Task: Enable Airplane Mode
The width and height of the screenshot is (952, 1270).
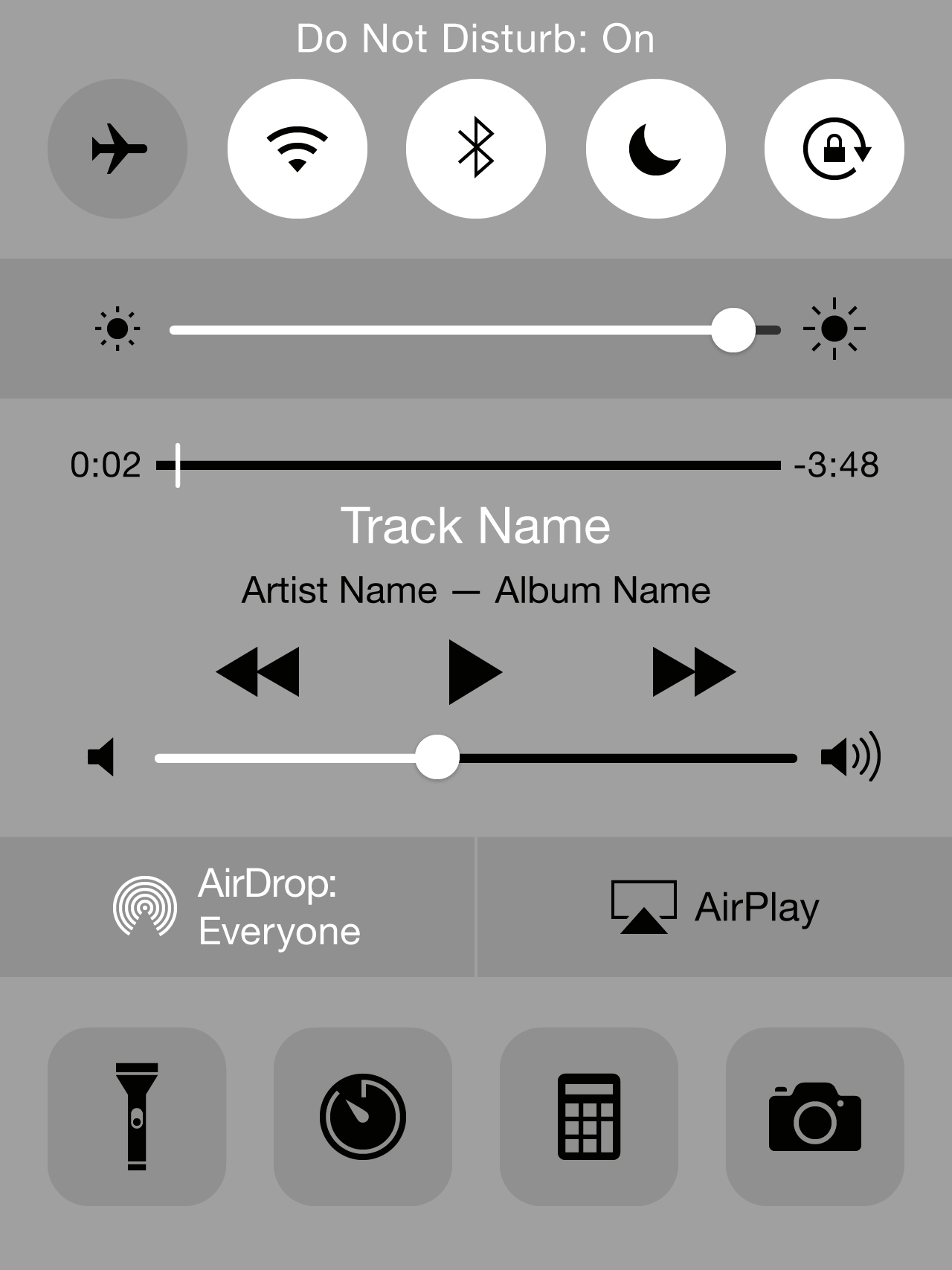Action: click(x=118, y=149)
